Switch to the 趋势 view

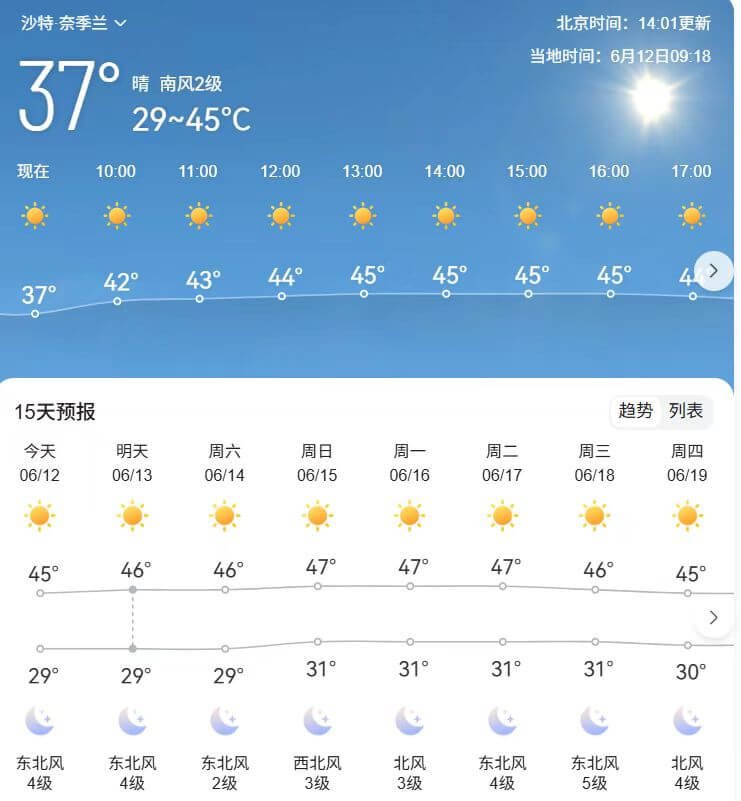tap(636, 411)
